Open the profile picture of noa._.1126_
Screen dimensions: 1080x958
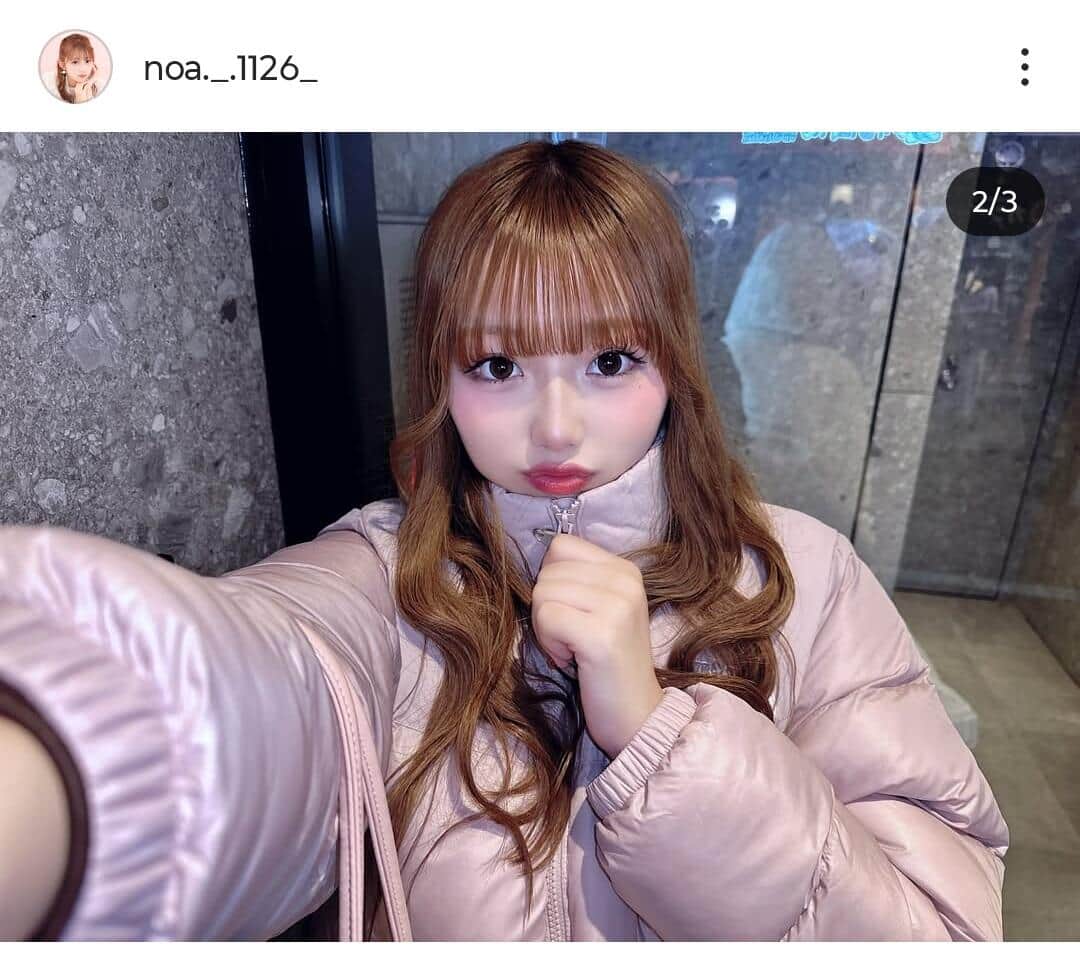point(75,67)
